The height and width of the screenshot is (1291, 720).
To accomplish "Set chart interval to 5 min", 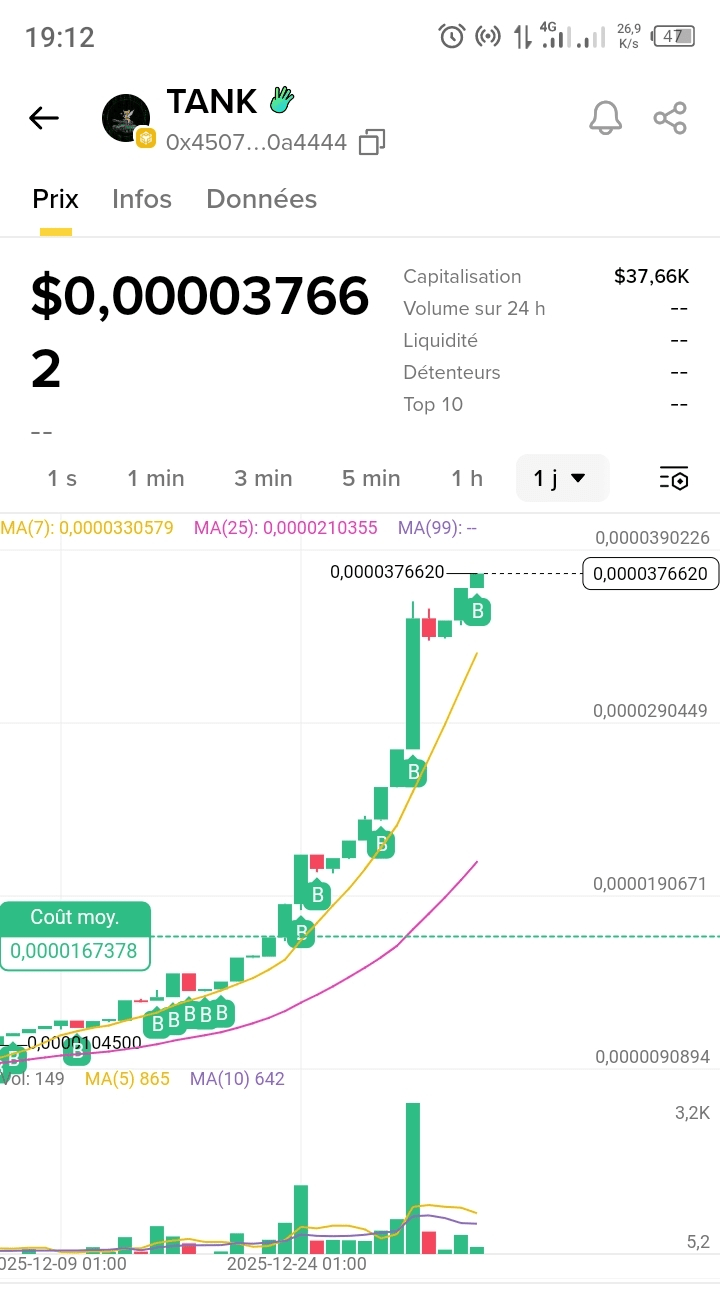I will pos(371,478).
